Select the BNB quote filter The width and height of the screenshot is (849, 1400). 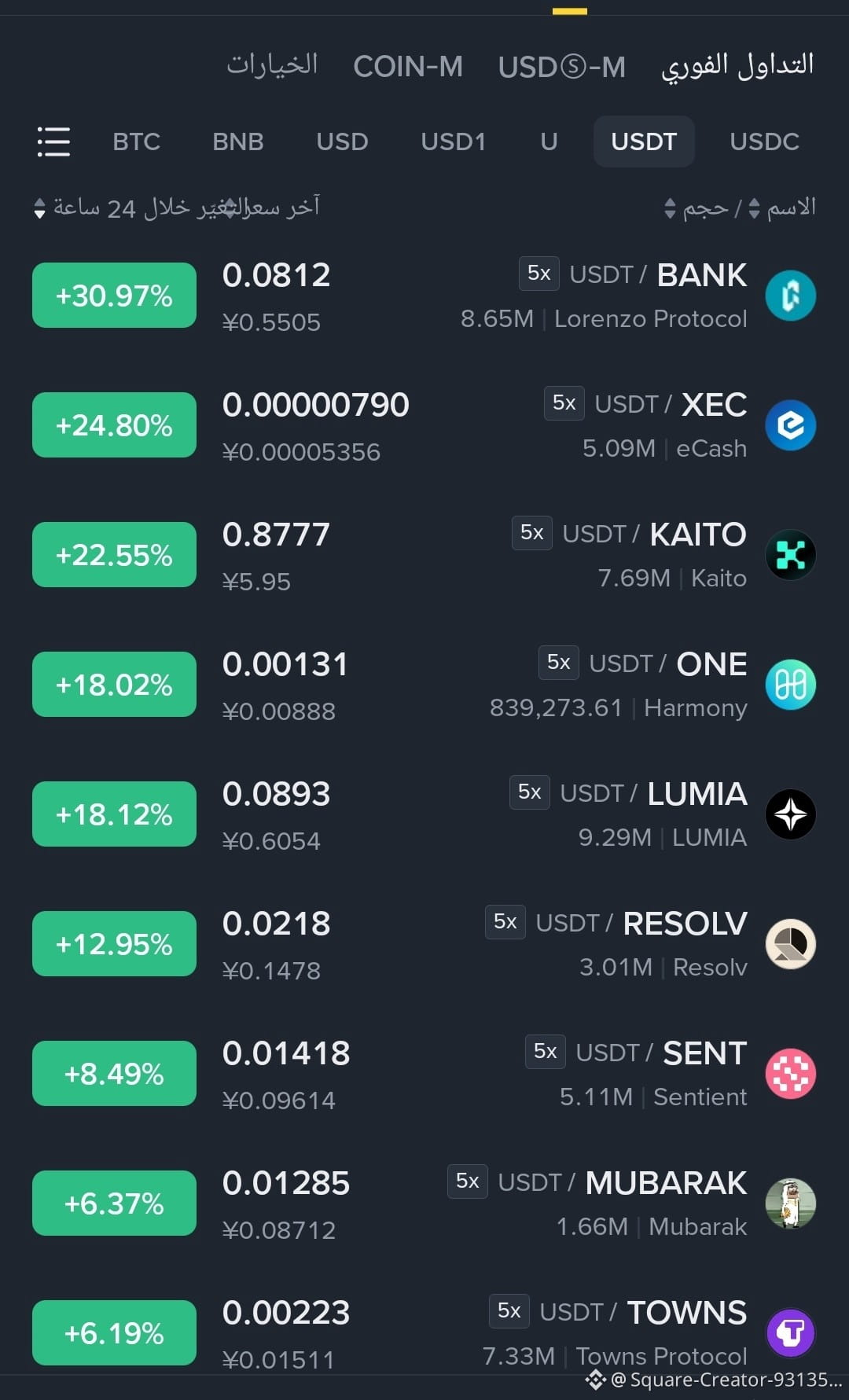[x=237, y=141]
